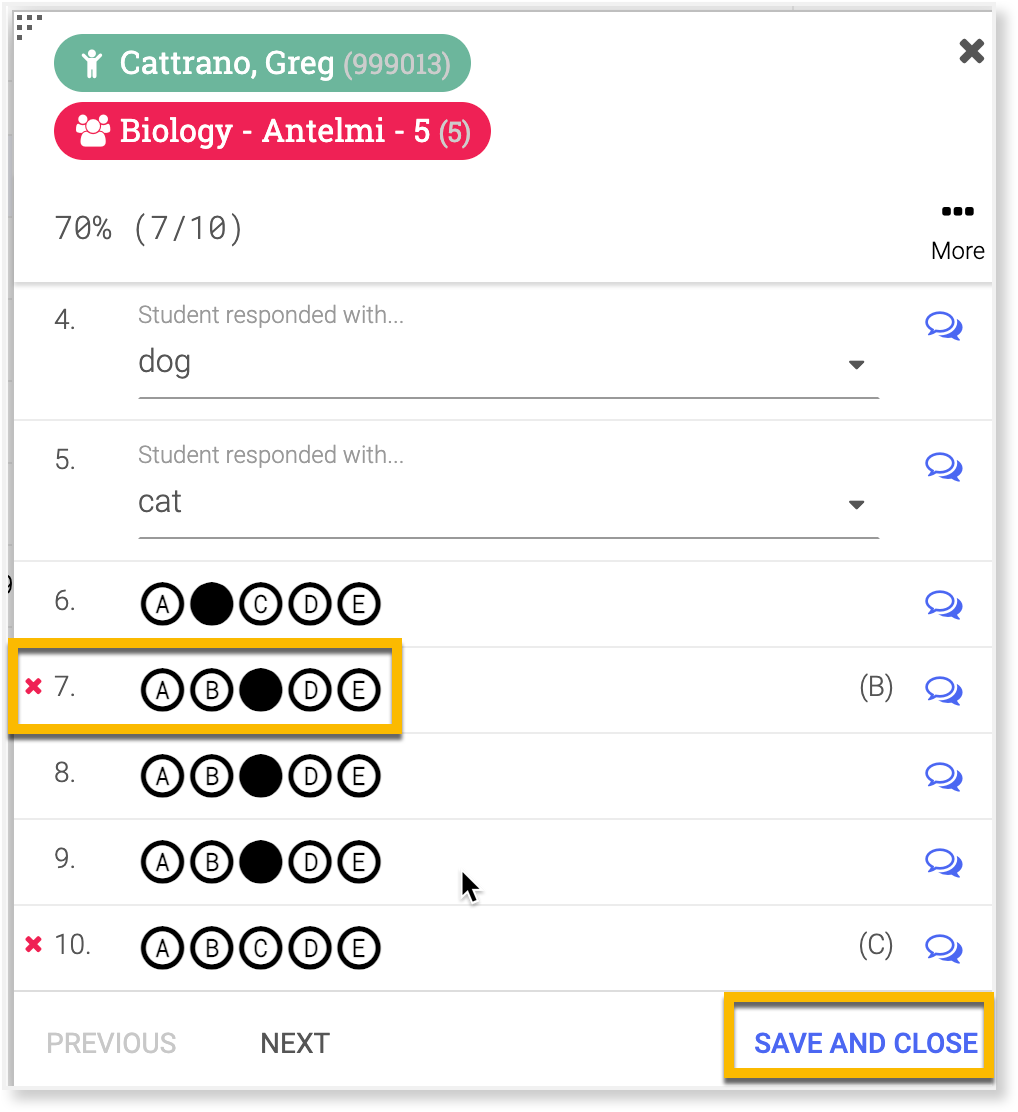Open Biology - Antelmi - 5 class chip
Image resolution: width=1018 pixels, height=1112 pixels.
coord(272,131)
